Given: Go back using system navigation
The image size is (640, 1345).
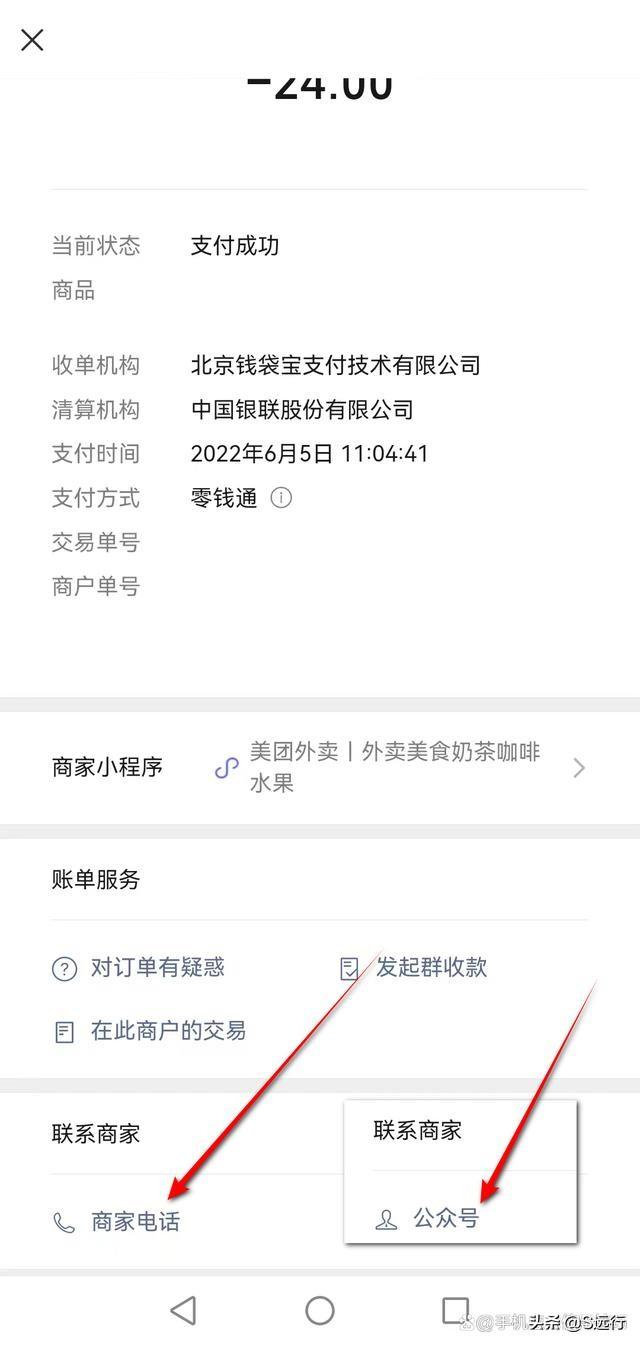Looking at the screenshot, I should point(184,1310).
